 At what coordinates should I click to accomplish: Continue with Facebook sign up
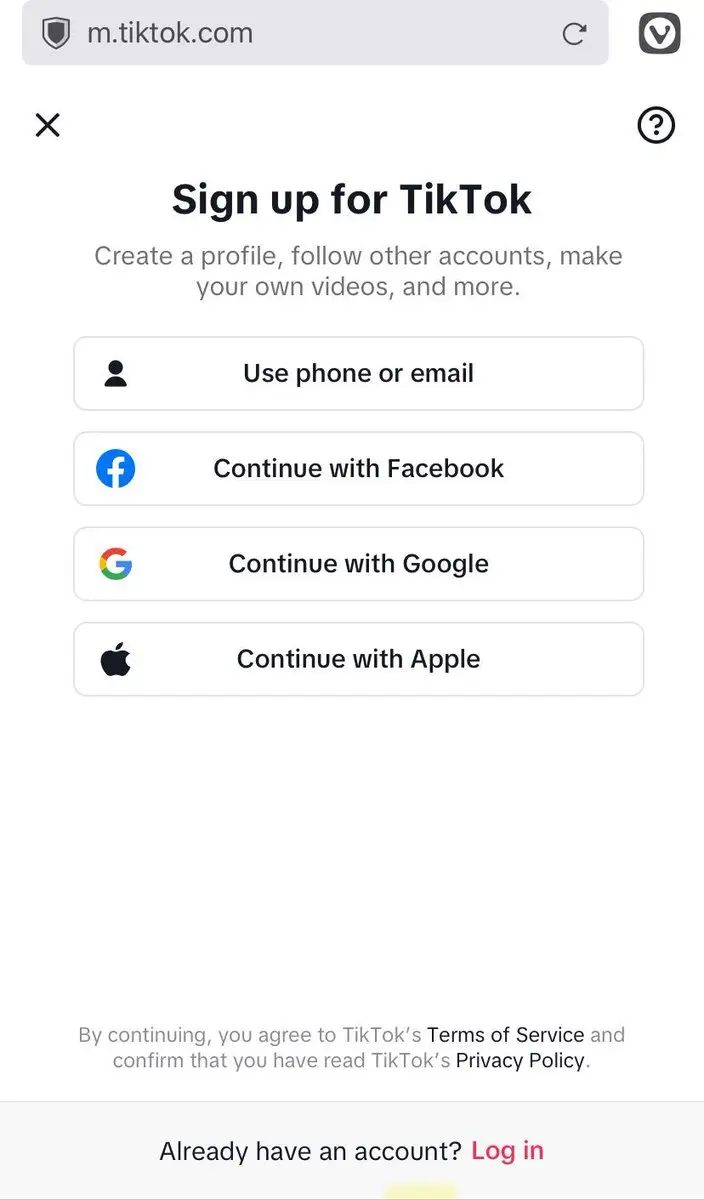[358, 469]
